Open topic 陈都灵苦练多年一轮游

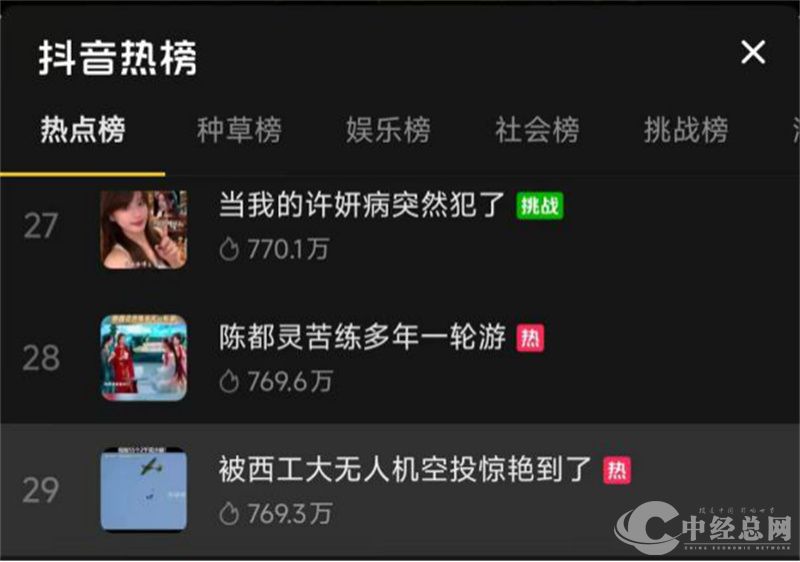click(x=362, y=338)
